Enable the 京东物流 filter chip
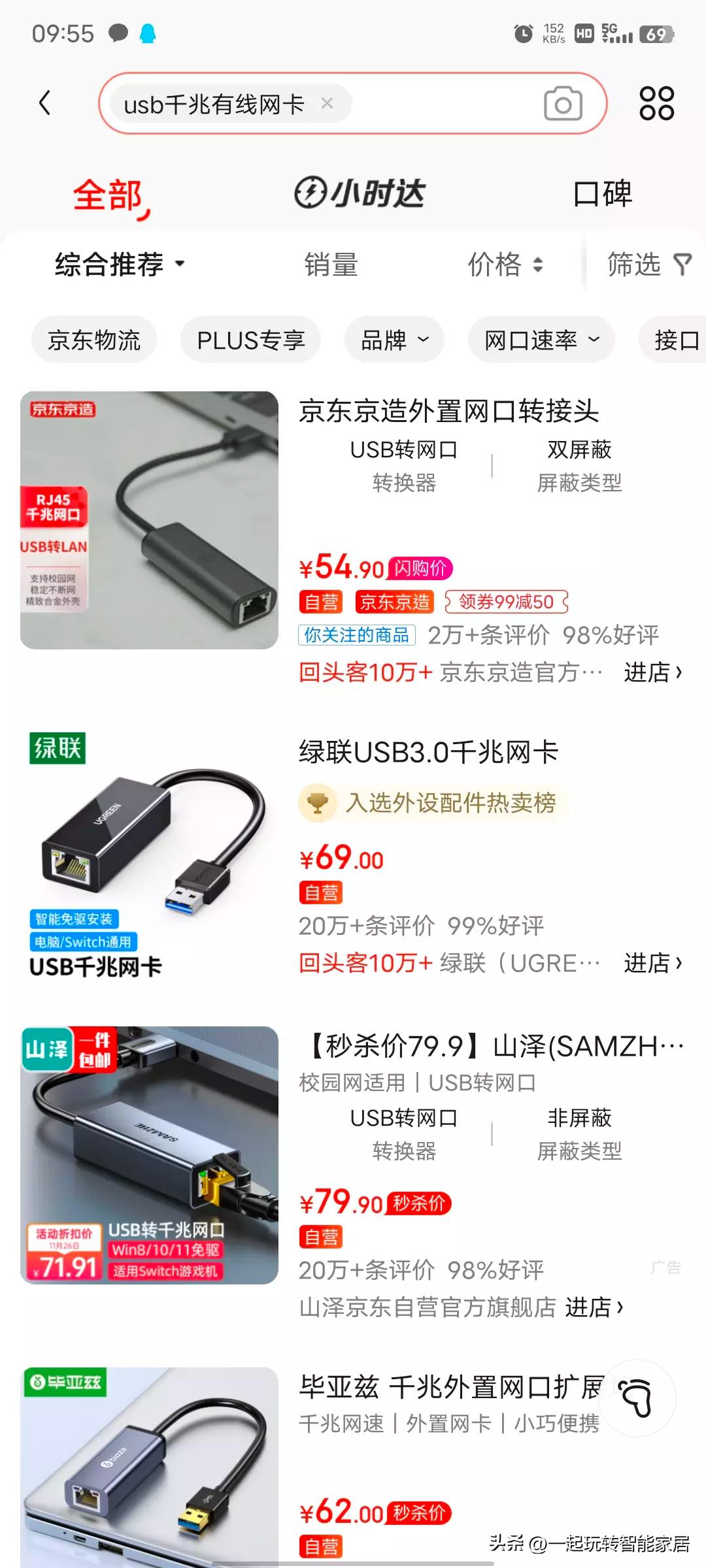The width and height of the screenshot is (706, 1568). click(93, 340)
